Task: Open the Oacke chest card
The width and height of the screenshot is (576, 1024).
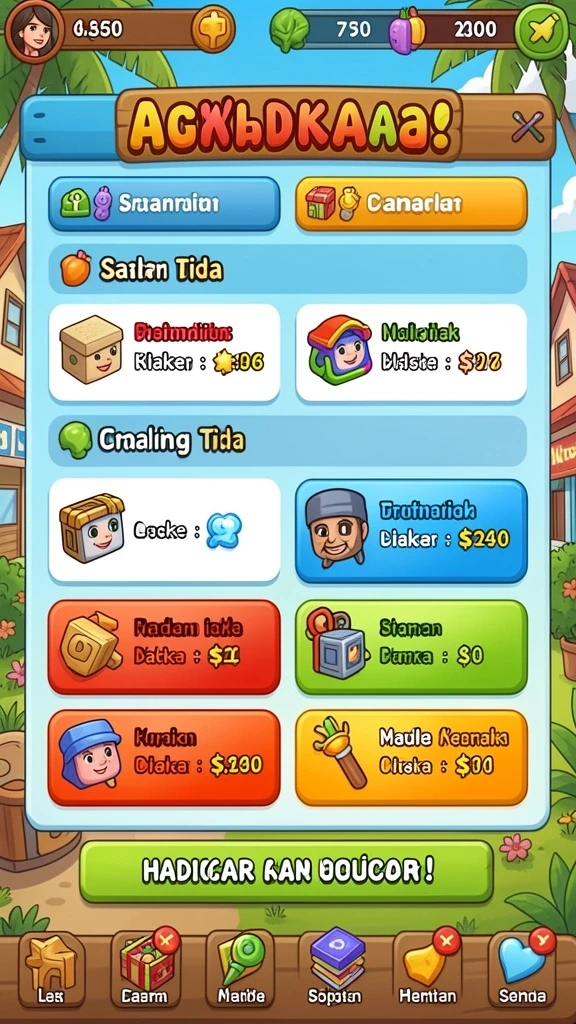Action: tap(165, 530)
